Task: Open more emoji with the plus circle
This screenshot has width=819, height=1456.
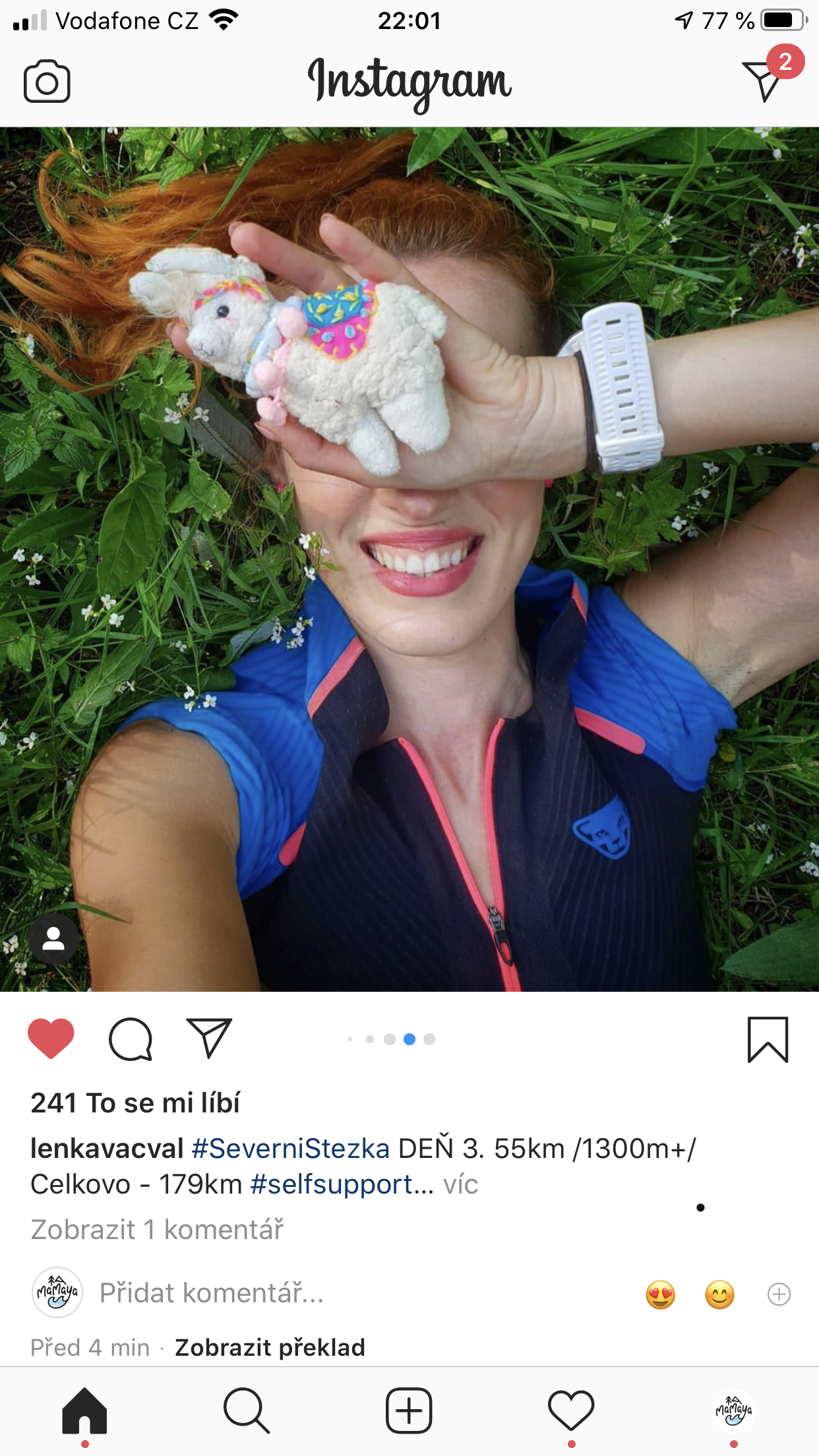Action: click(779, 1294)
